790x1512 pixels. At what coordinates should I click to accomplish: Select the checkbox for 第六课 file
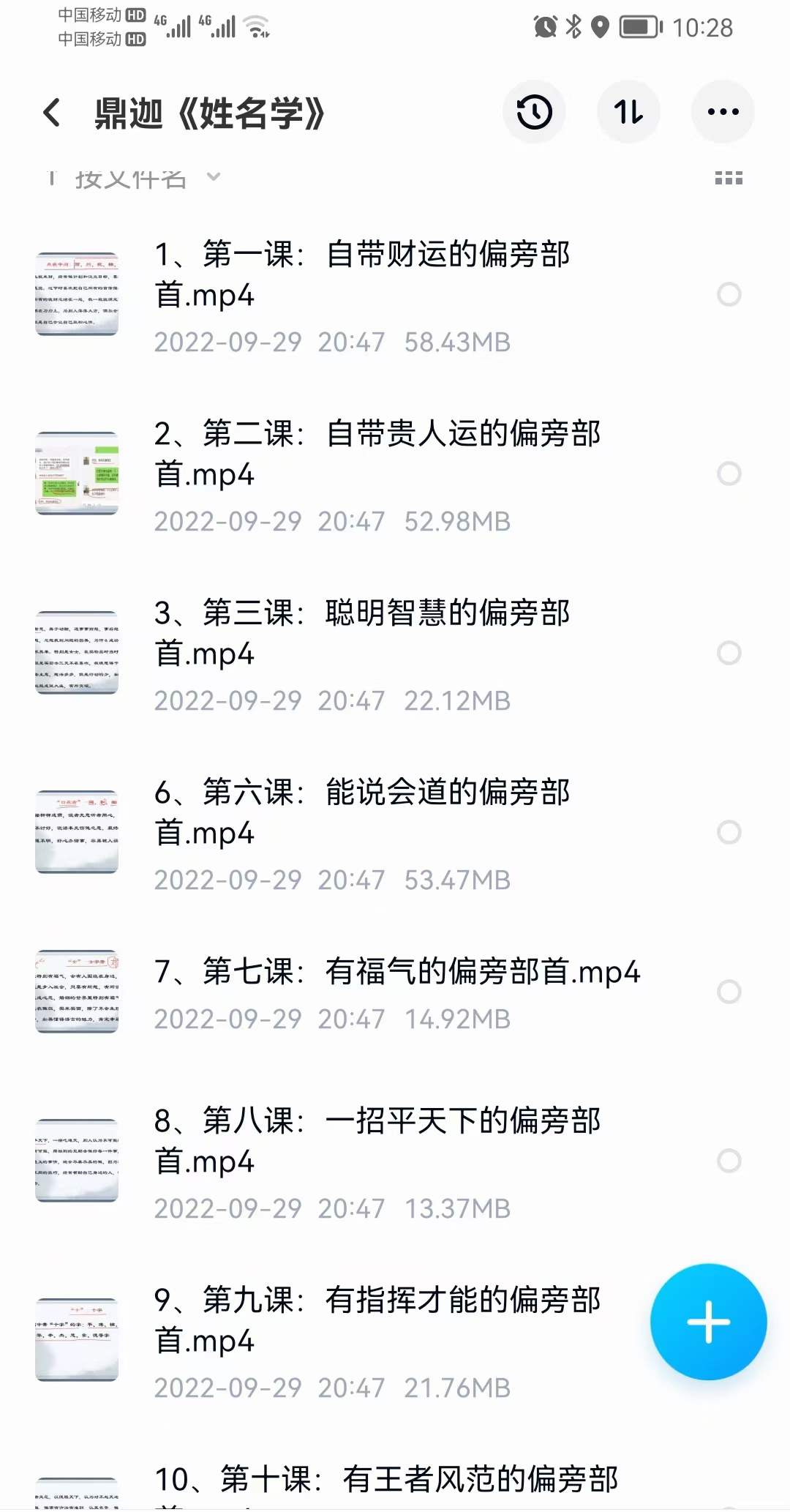729,832
